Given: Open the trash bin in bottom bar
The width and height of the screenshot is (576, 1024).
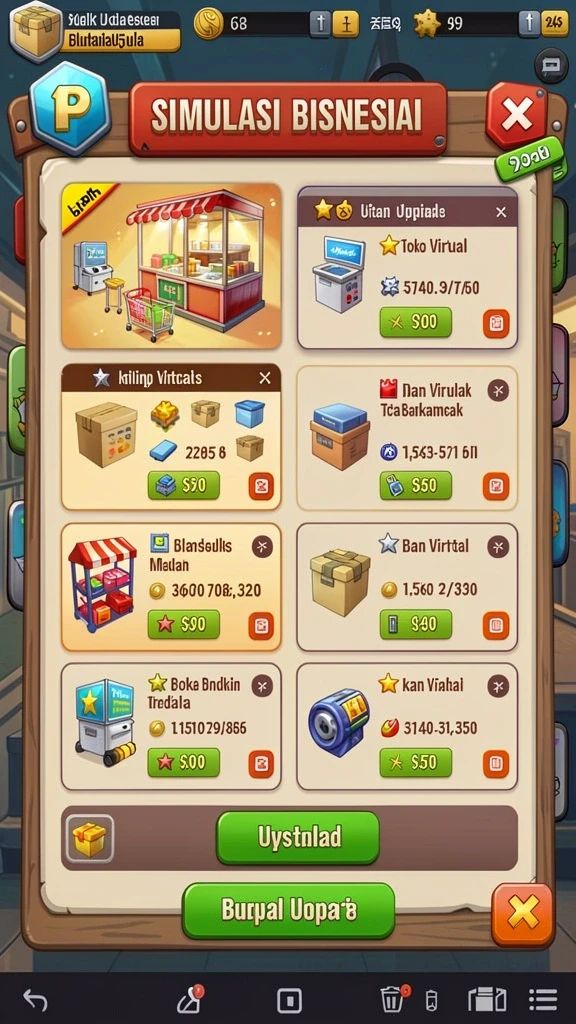Looking at the screenshot, I should pos(391,999).
